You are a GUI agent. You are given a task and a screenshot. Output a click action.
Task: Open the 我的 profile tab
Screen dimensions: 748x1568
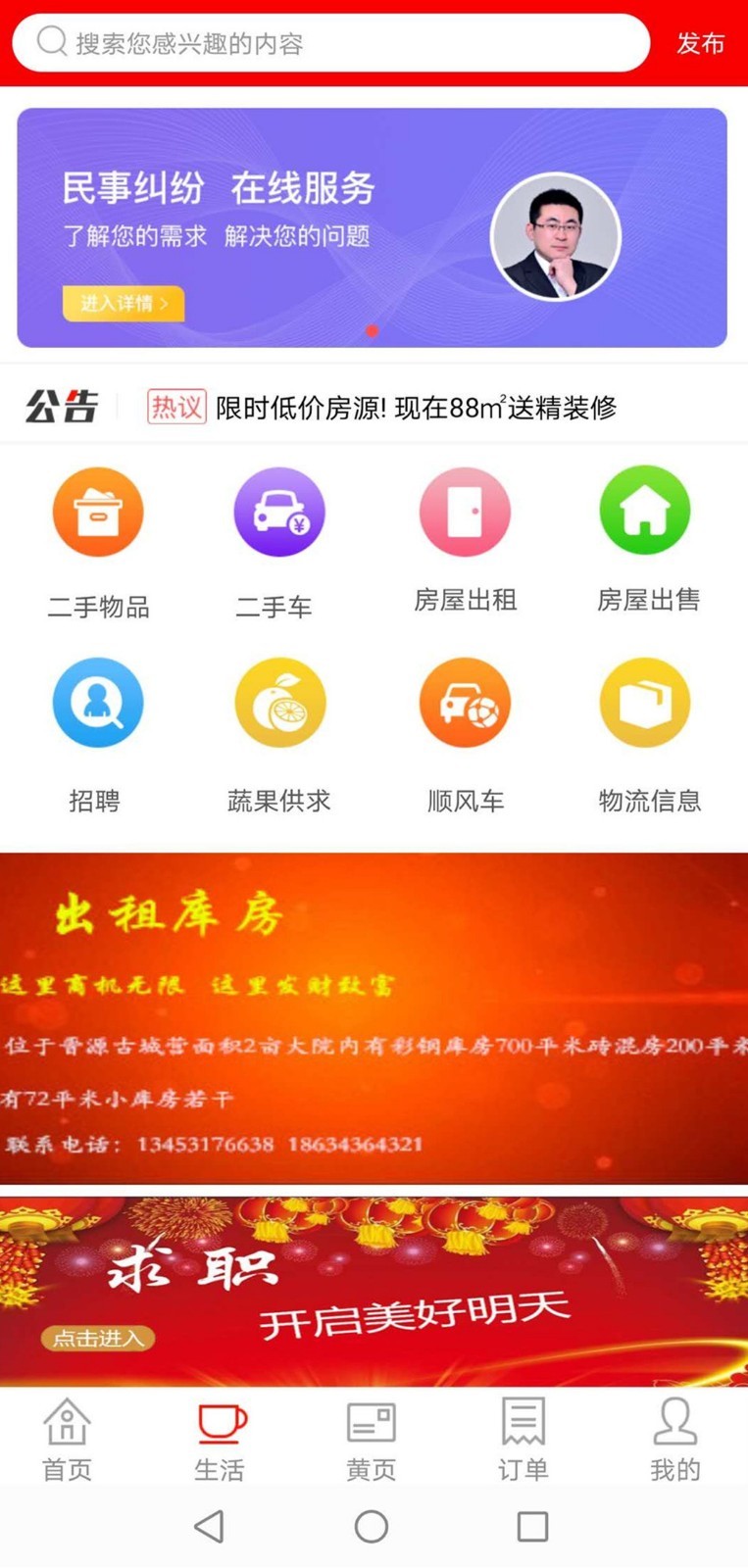(x=674, y=1439)
